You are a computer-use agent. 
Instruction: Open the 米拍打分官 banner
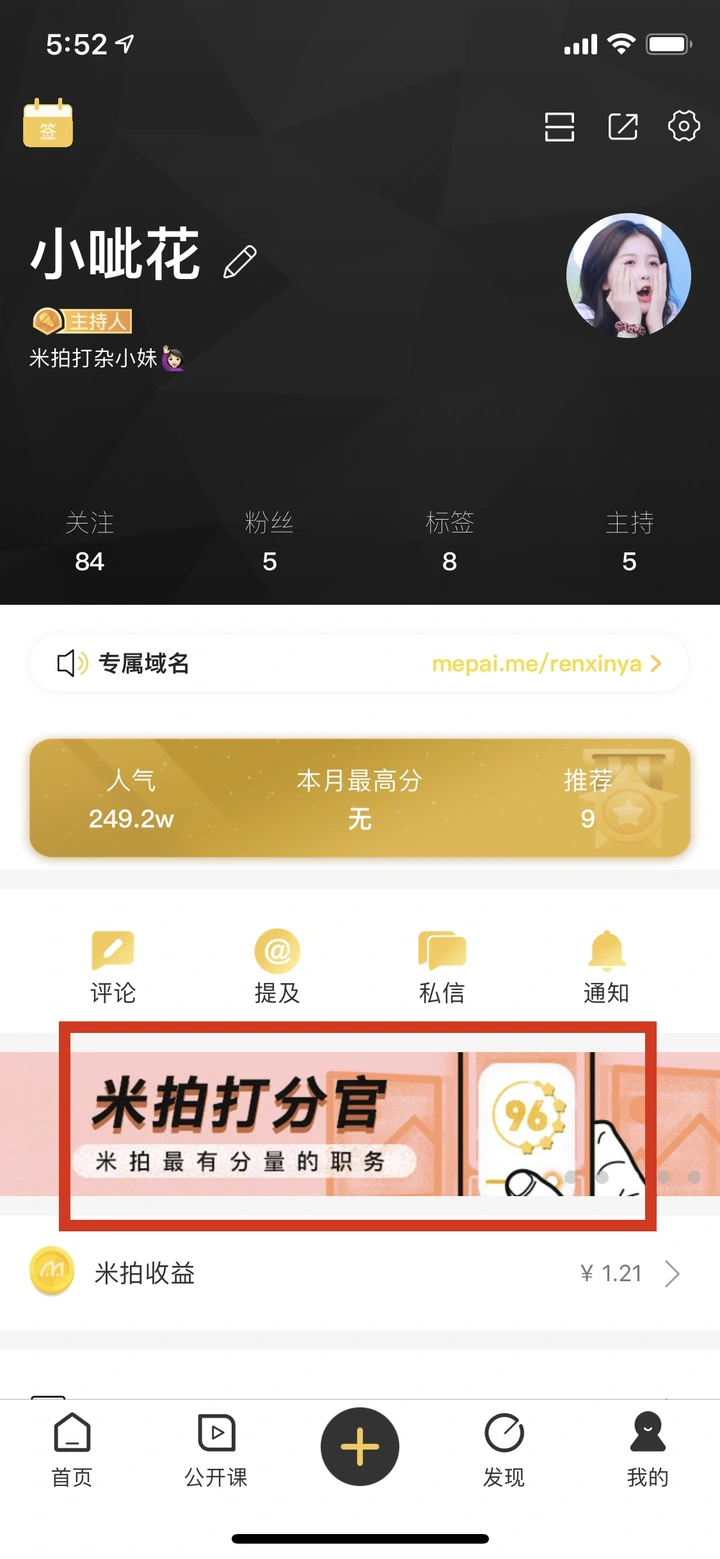pyautogui.click(x=358, y=1124)
